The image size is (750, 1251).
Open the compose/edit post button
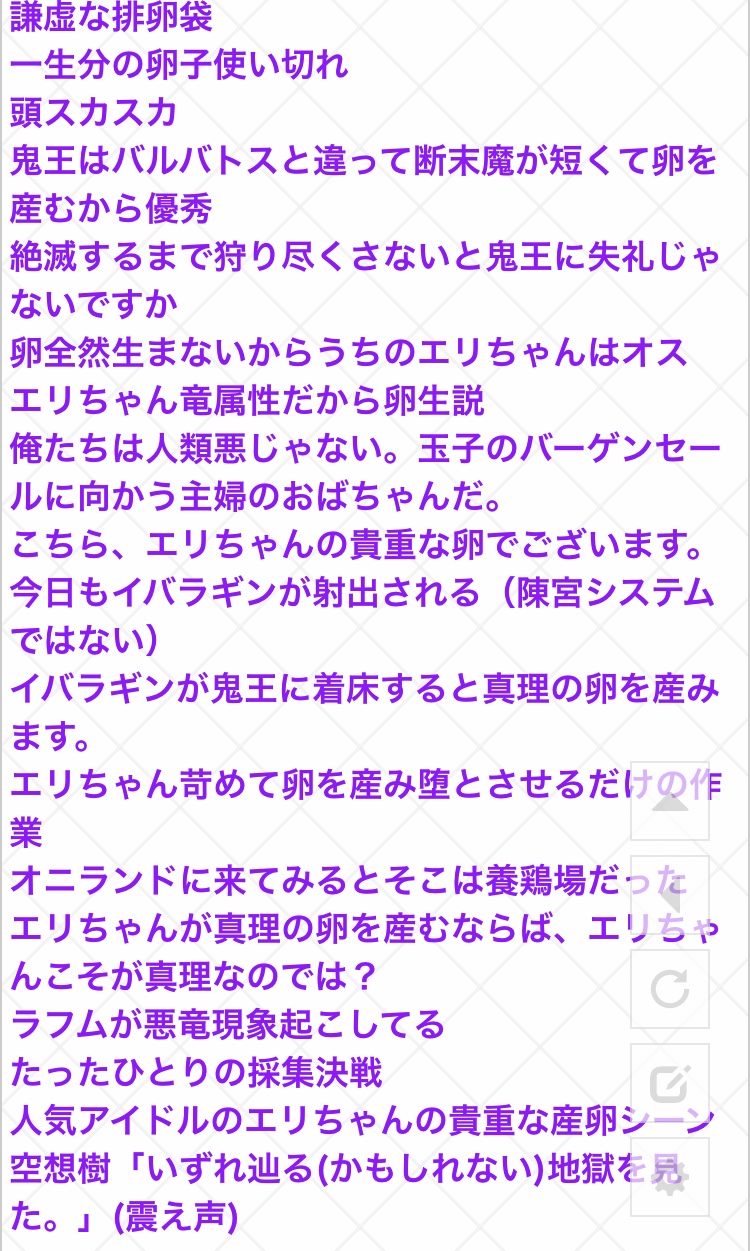(x=670, y=1083)
